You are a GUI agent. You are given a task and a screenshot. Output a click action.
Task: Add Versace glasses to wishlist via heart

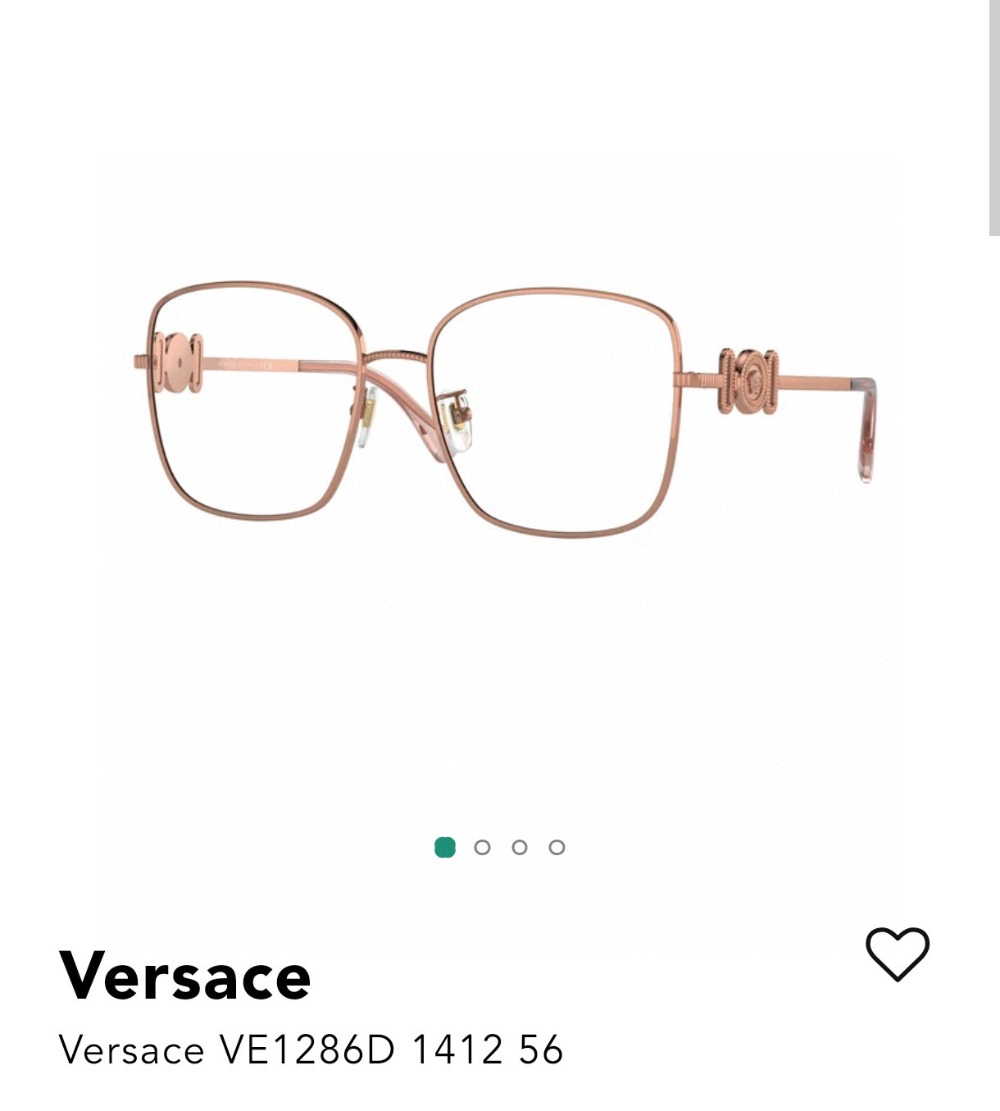click(x=897, y=953)
